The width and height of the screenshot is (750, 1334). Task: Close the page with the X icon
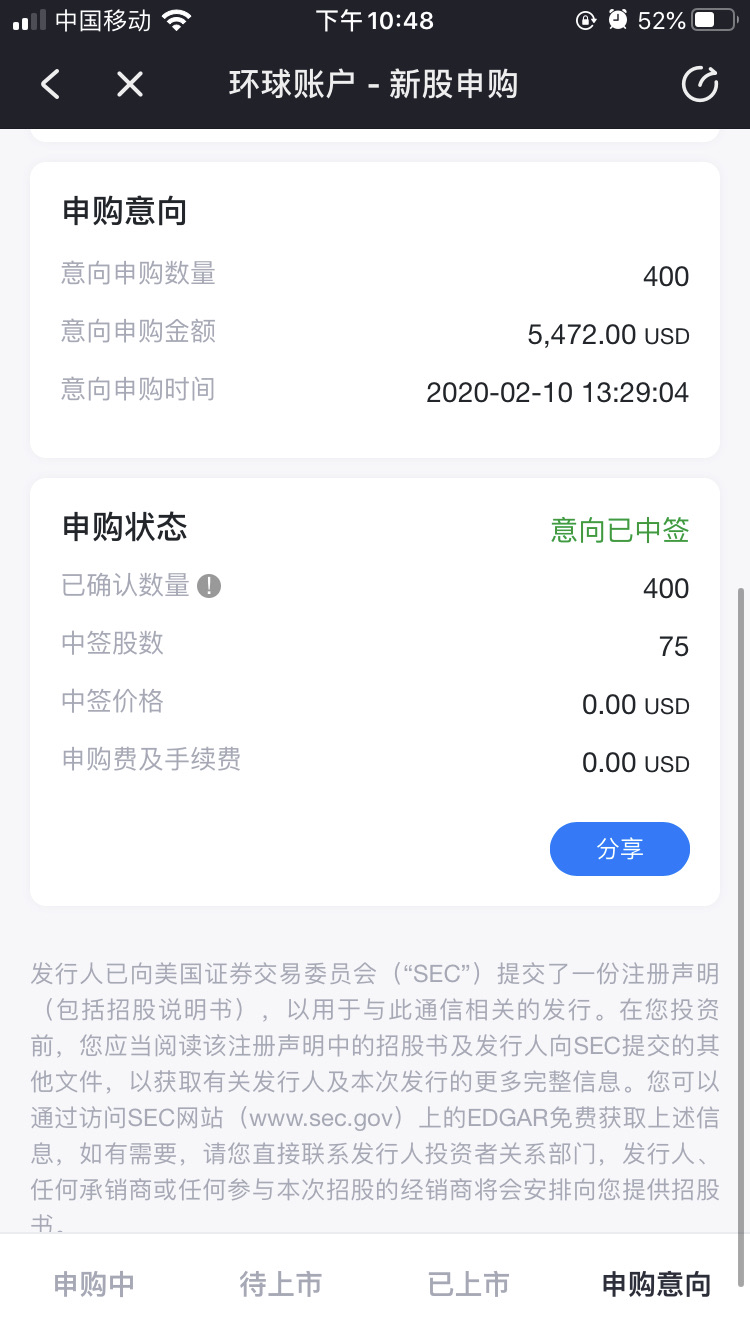130,84
